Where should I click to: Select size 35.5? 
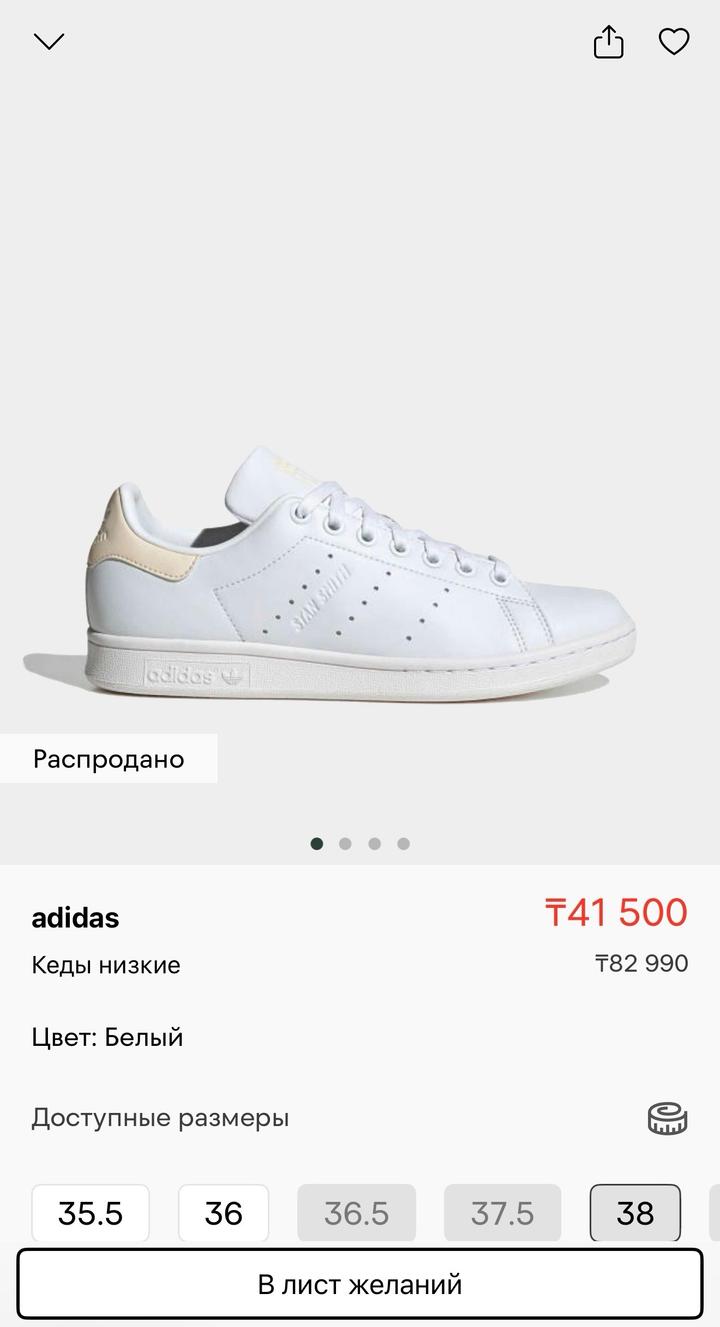(91, 1213)
